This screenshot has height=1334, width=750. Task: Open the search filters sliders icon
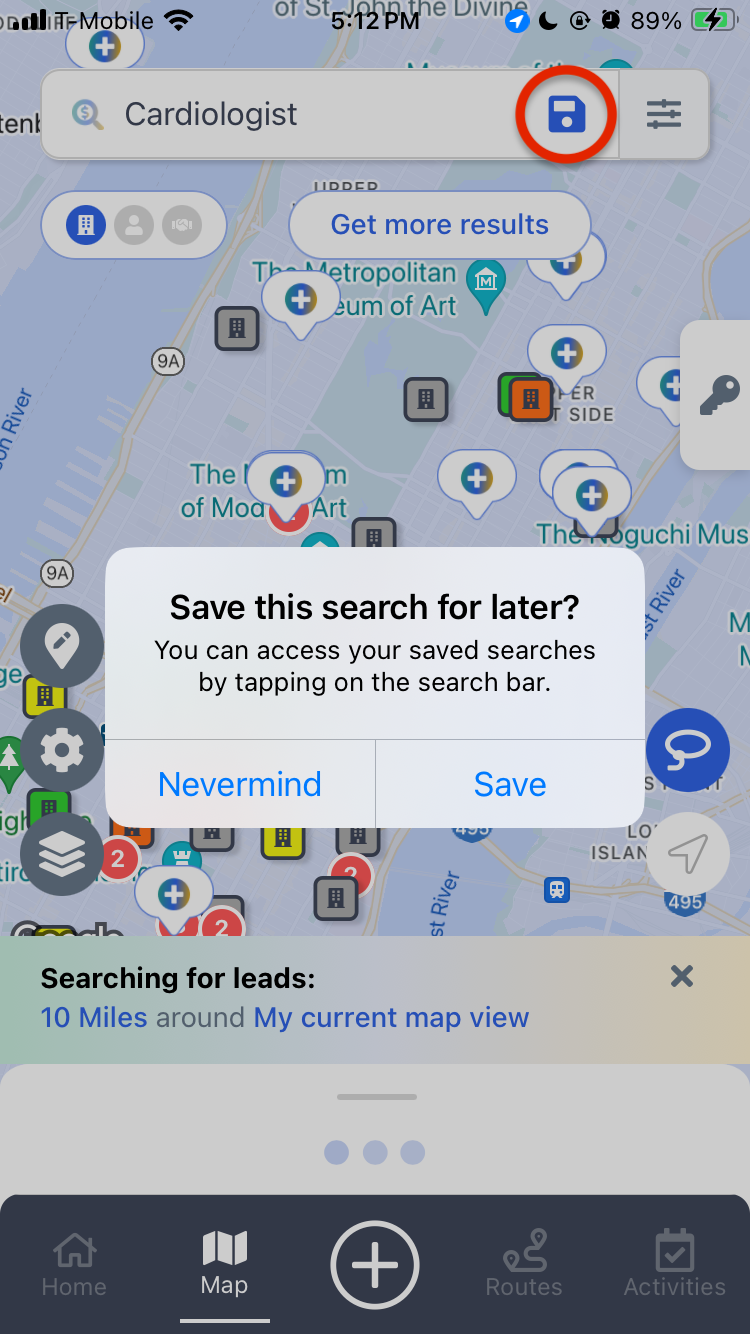point(664,115)
